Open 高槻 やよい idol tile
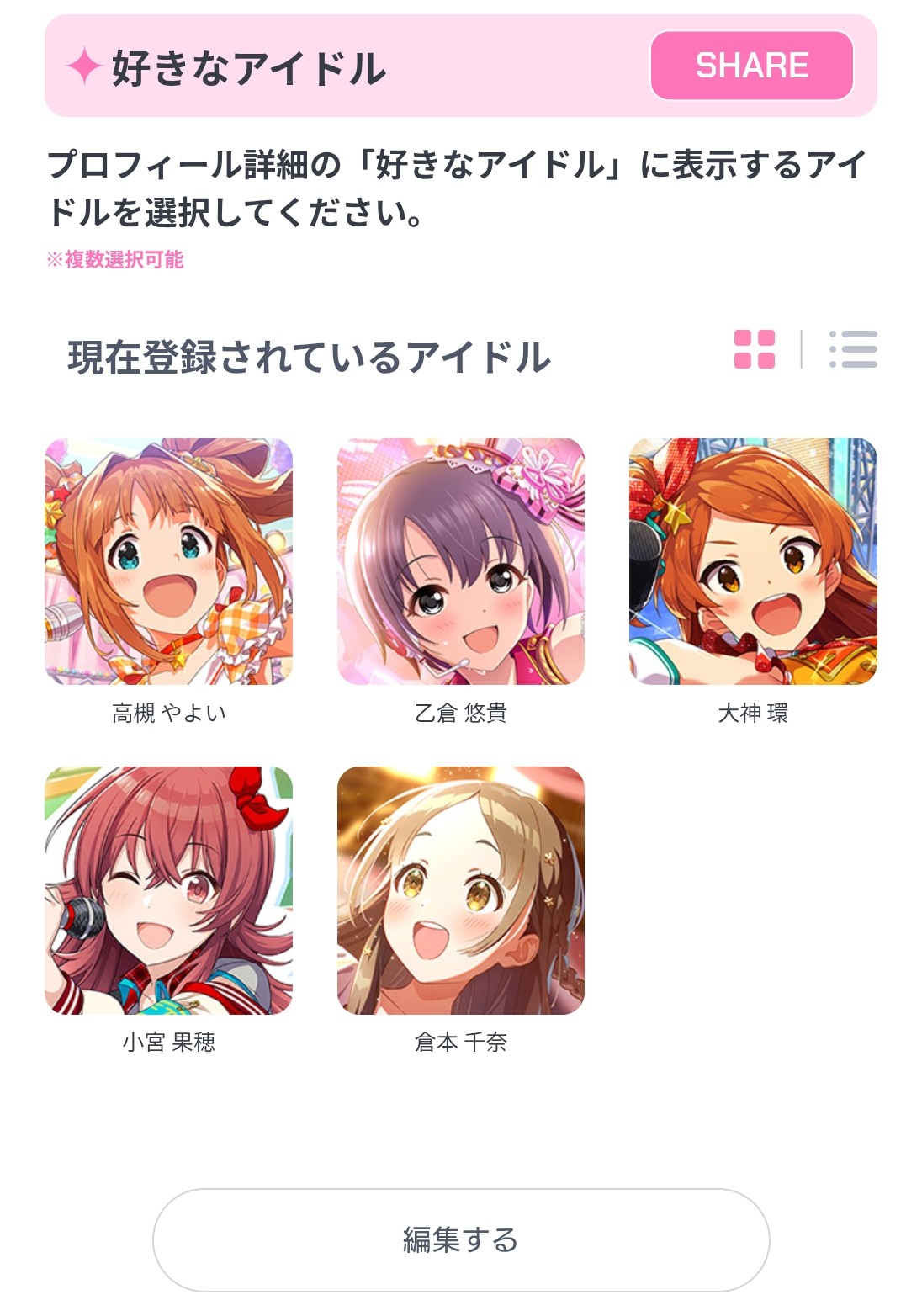This screenshot has width=922, height=1316. [168, 561]
